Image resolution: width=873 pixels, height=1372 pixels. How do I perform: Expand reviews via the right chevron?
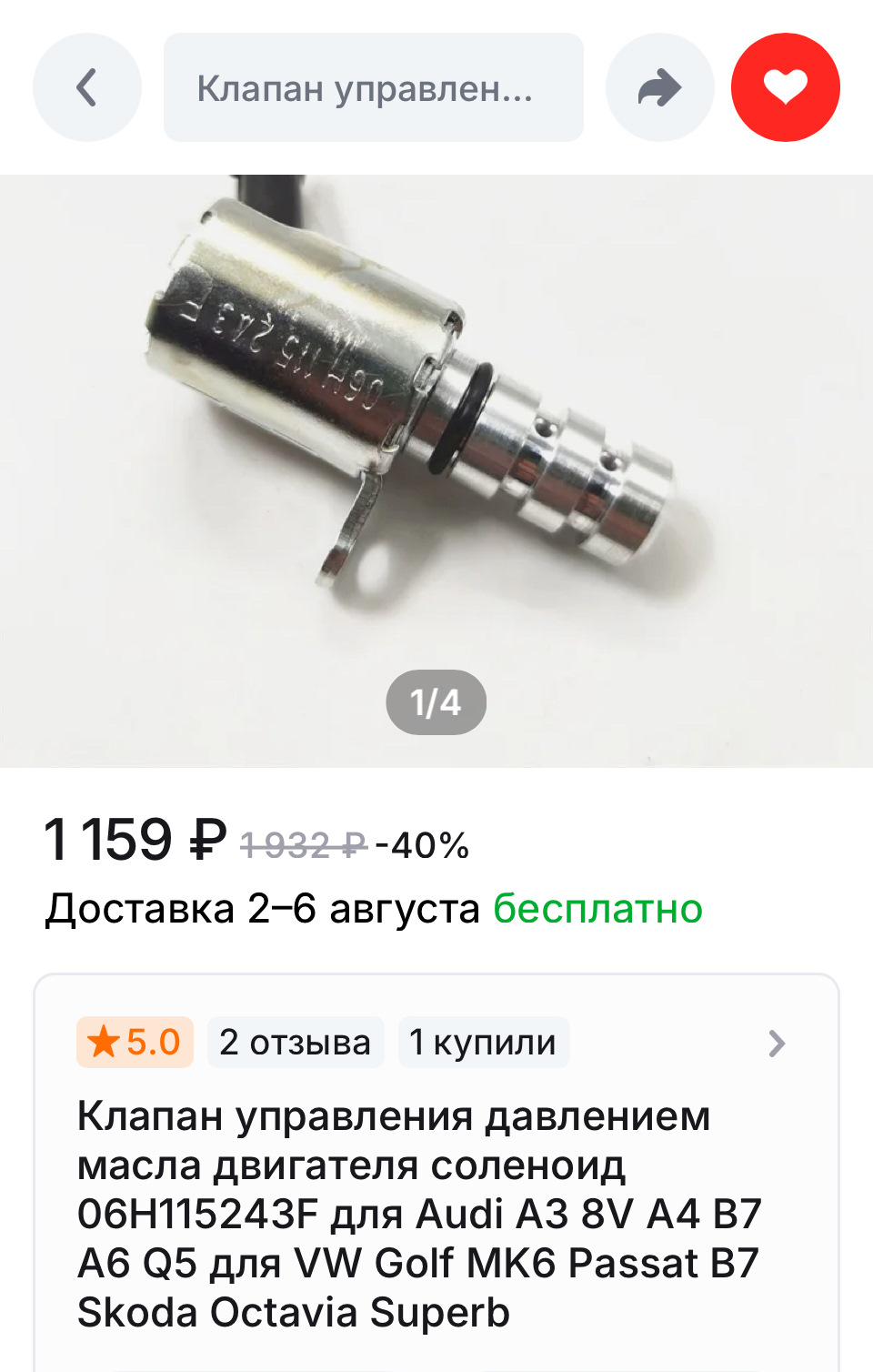(775, 1044)
